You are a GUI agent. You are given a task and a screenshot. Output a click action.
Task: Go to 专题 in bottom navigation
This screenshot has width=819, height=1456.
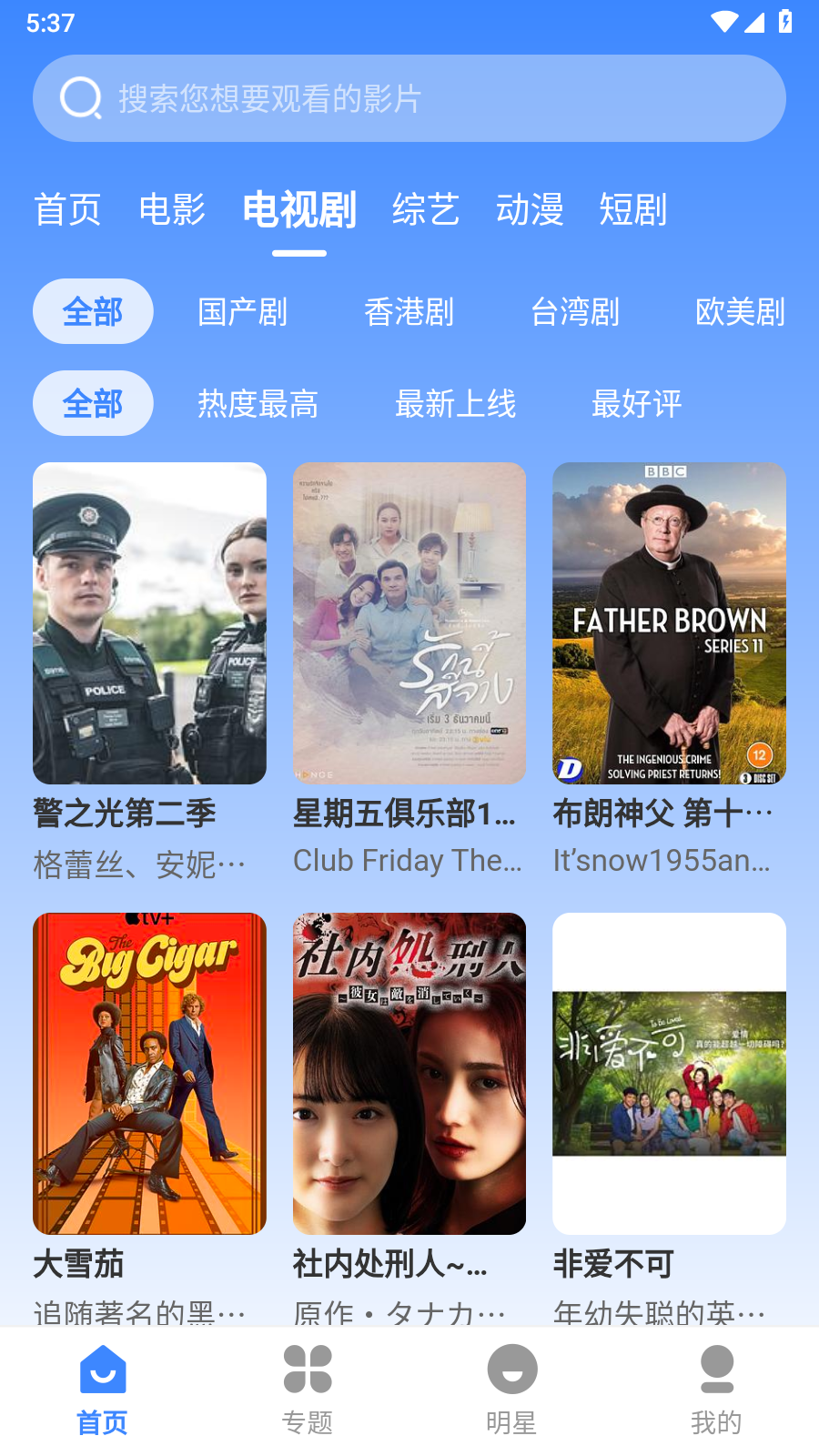click(308, 1390)
